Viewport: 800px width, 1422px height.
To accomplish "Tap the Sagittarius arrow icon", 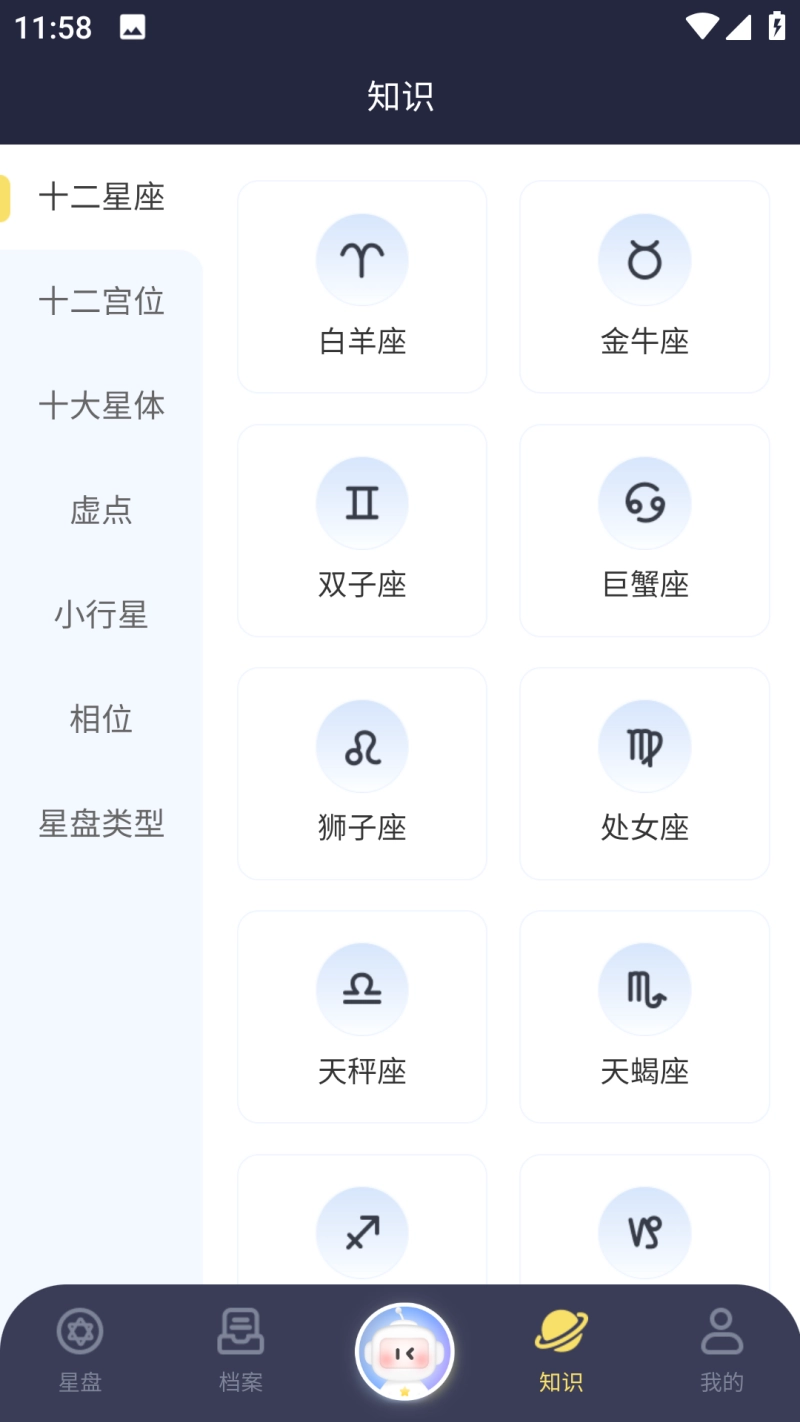I will pos(362,1233).
